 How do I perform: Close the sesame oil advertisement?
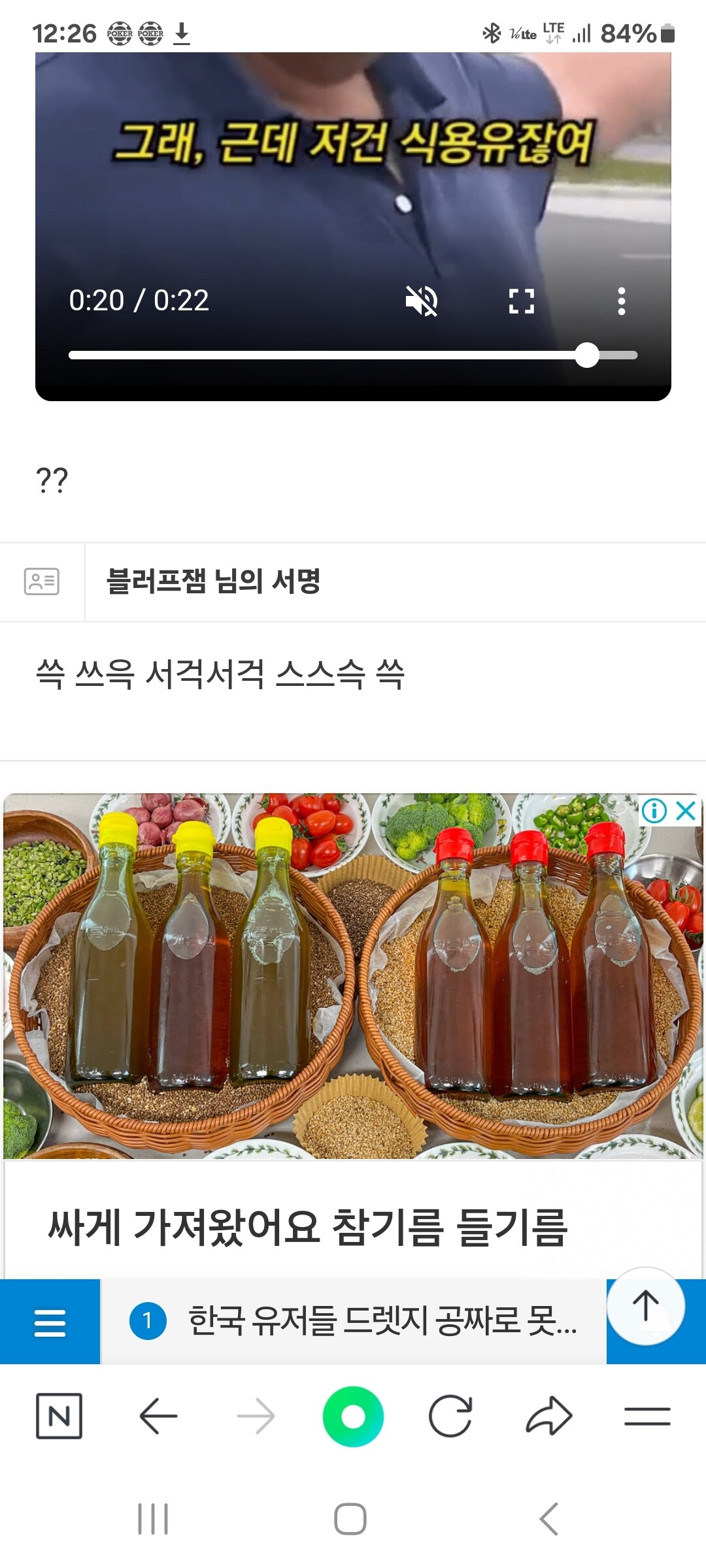(686, 811)
